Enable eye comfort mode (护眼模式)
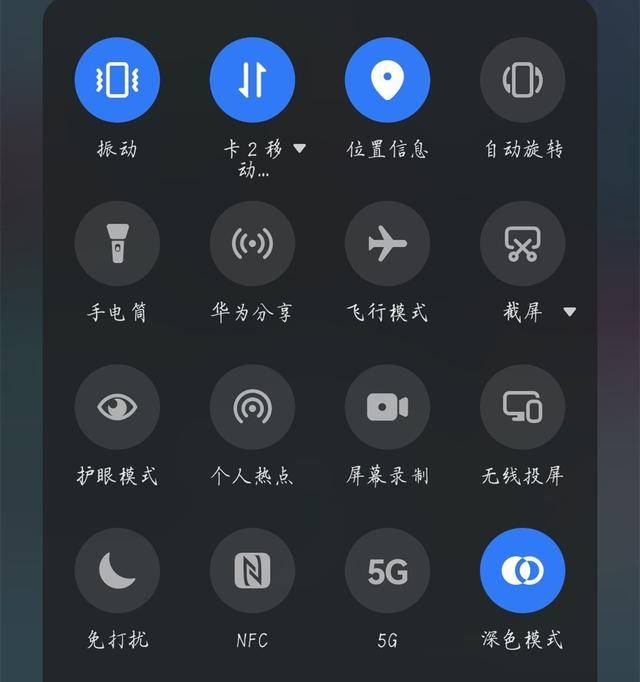The image size is (640, 682). click(117, 407)
